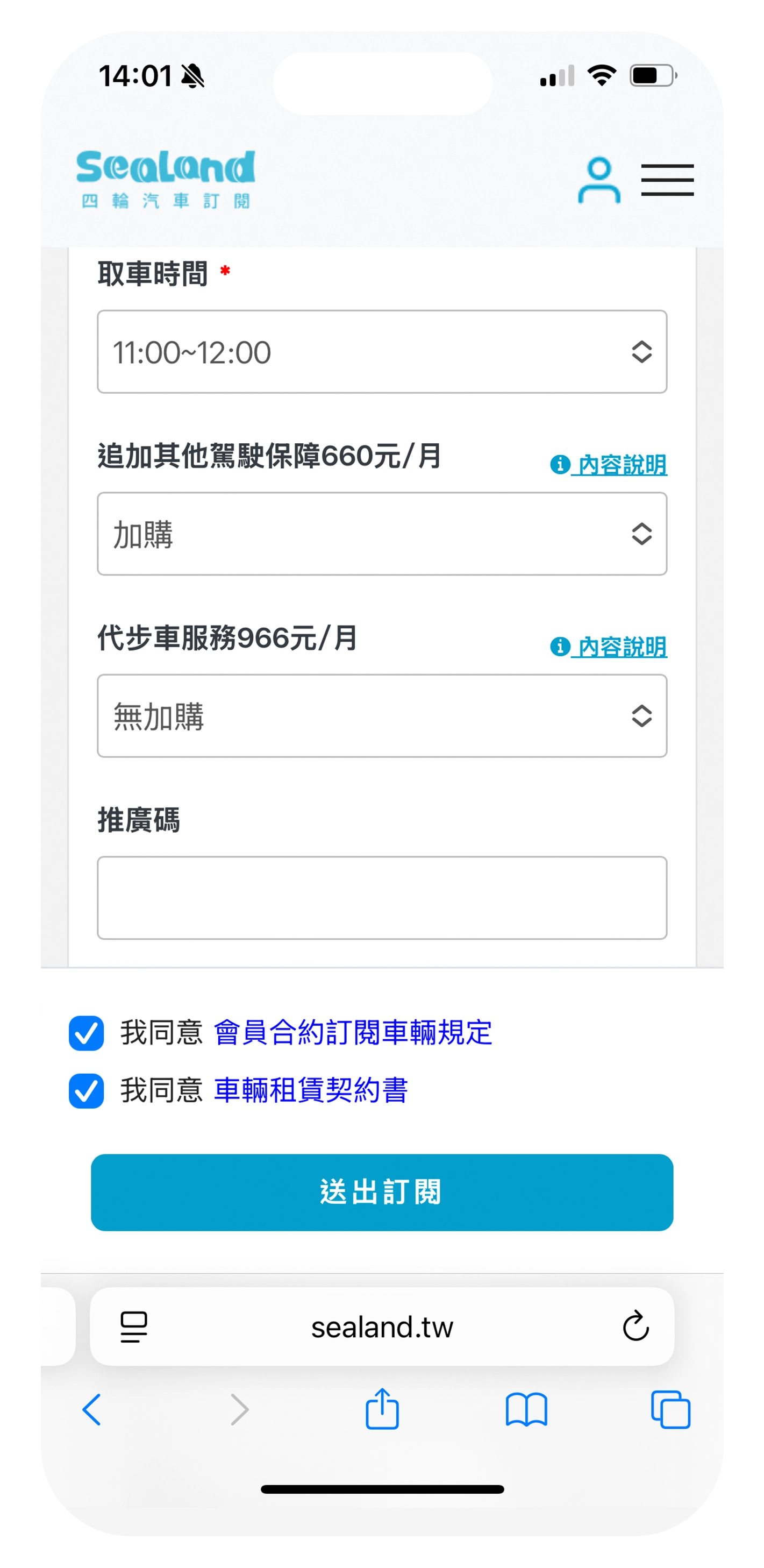Tap the 送出訂閱 button
This screenshot has height=1568, width=764.
382,1193
